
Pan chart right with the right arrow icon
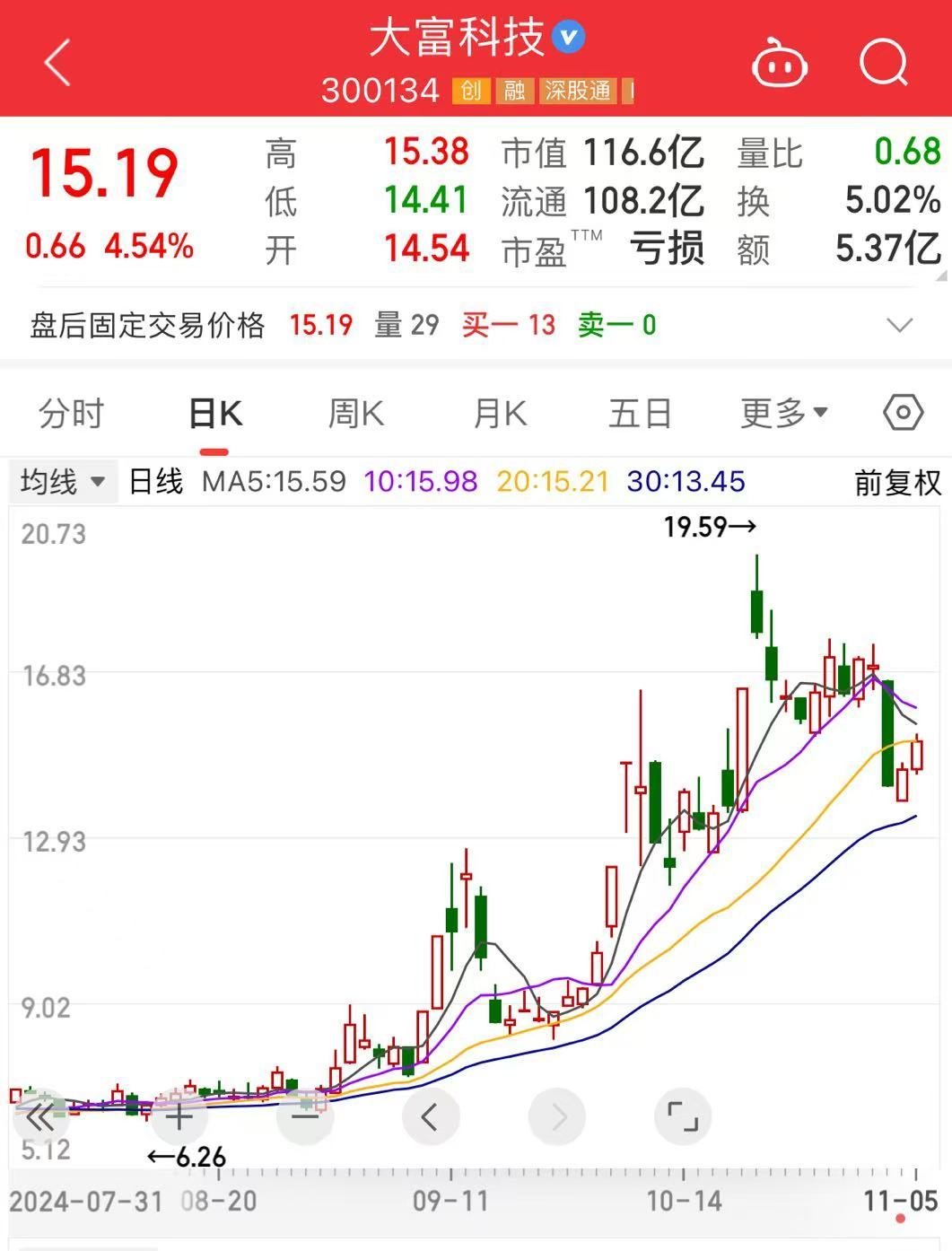coord(557,1117)
